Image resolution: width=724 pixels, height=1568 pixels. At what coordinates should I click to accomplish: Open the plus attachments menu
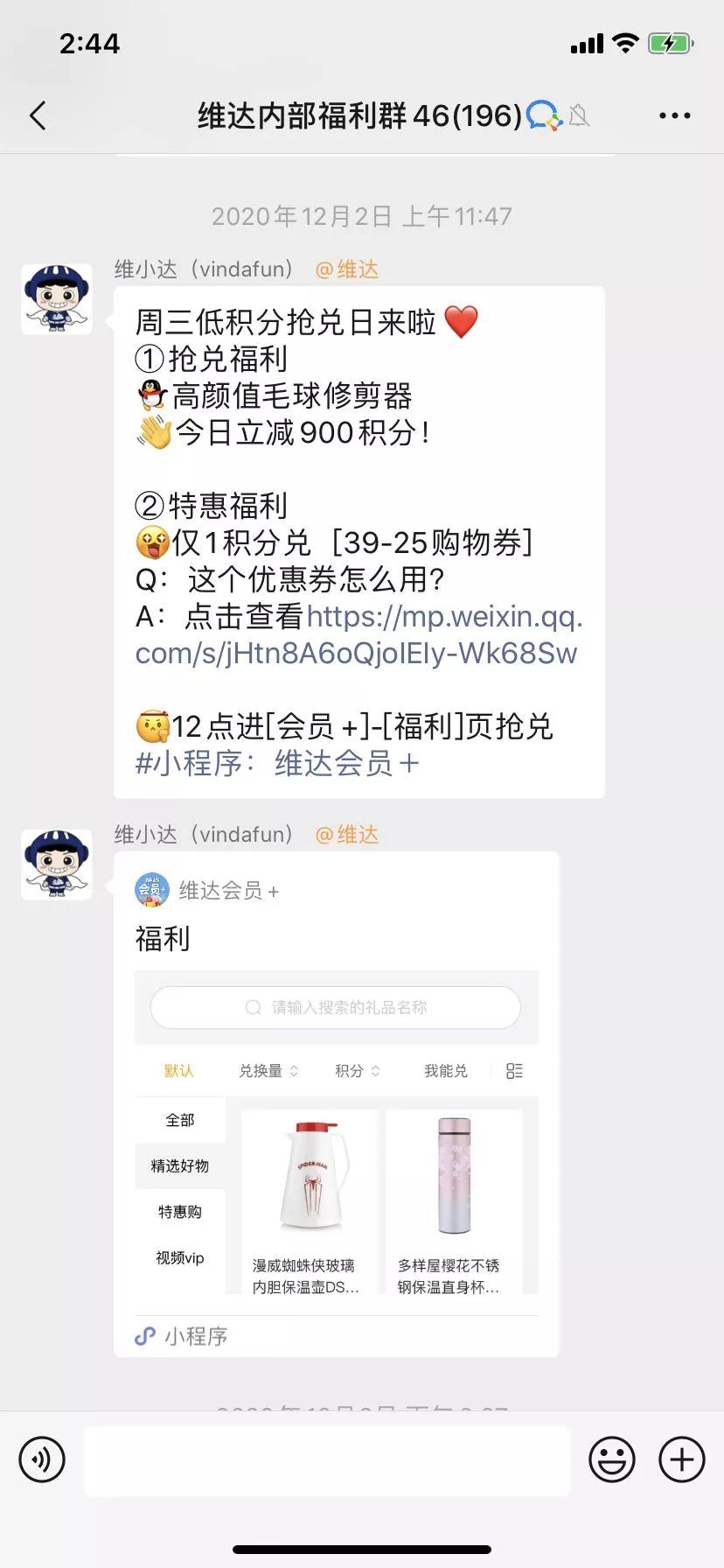[x=681, y=1459]
